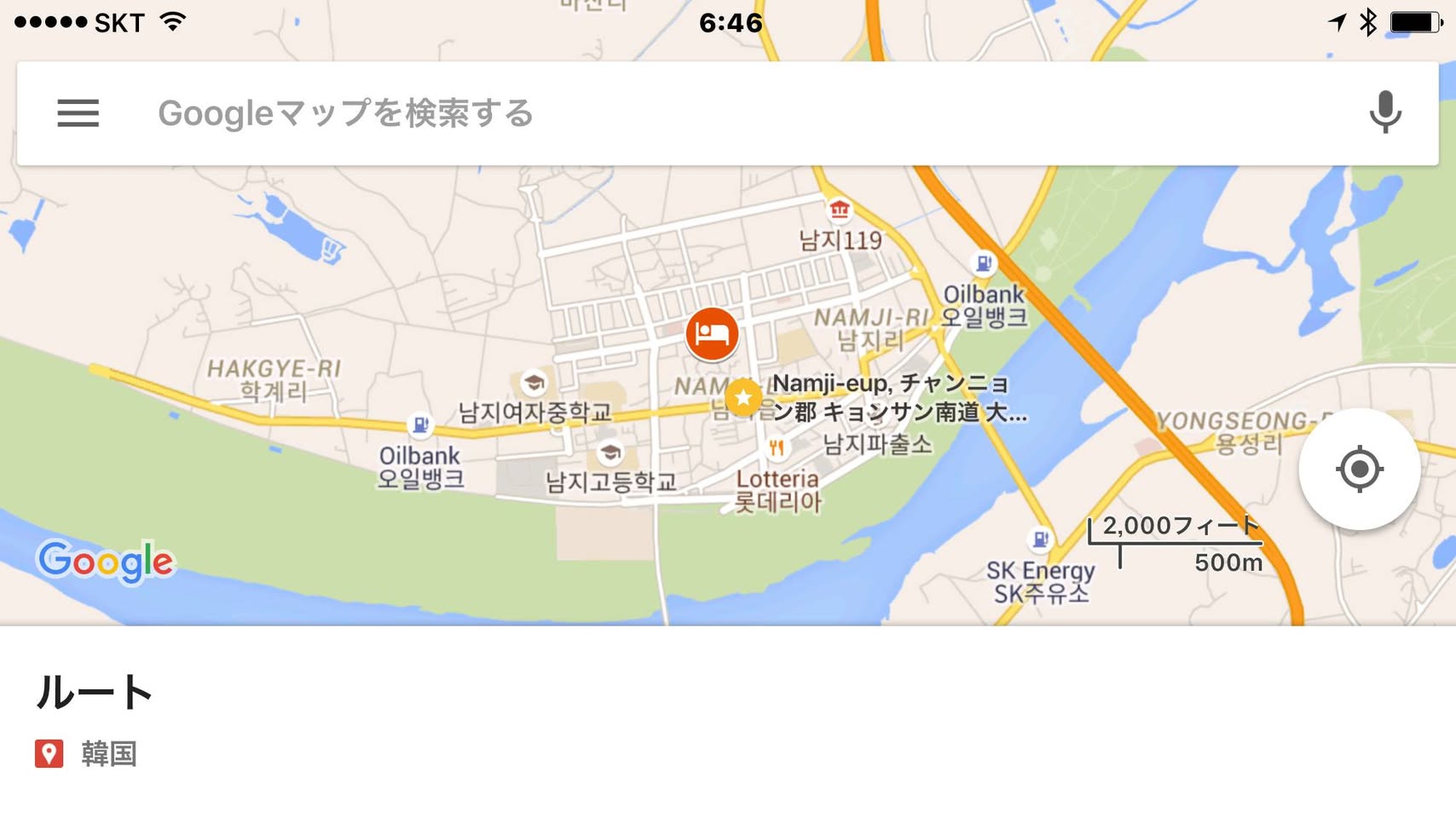
Task: Select the orange hotel marker
Action: [712, 334]
